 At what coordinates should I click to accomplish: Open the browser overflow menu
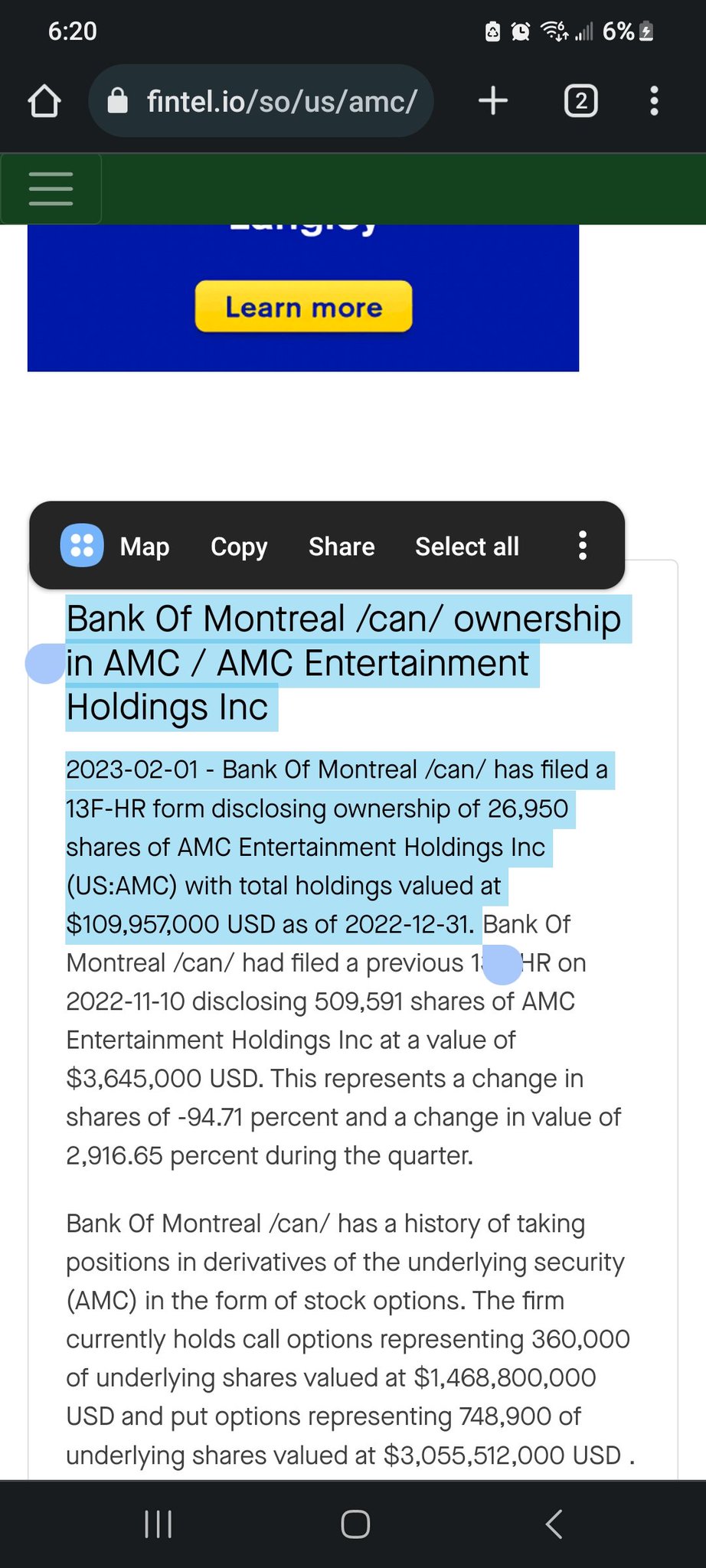653,101
